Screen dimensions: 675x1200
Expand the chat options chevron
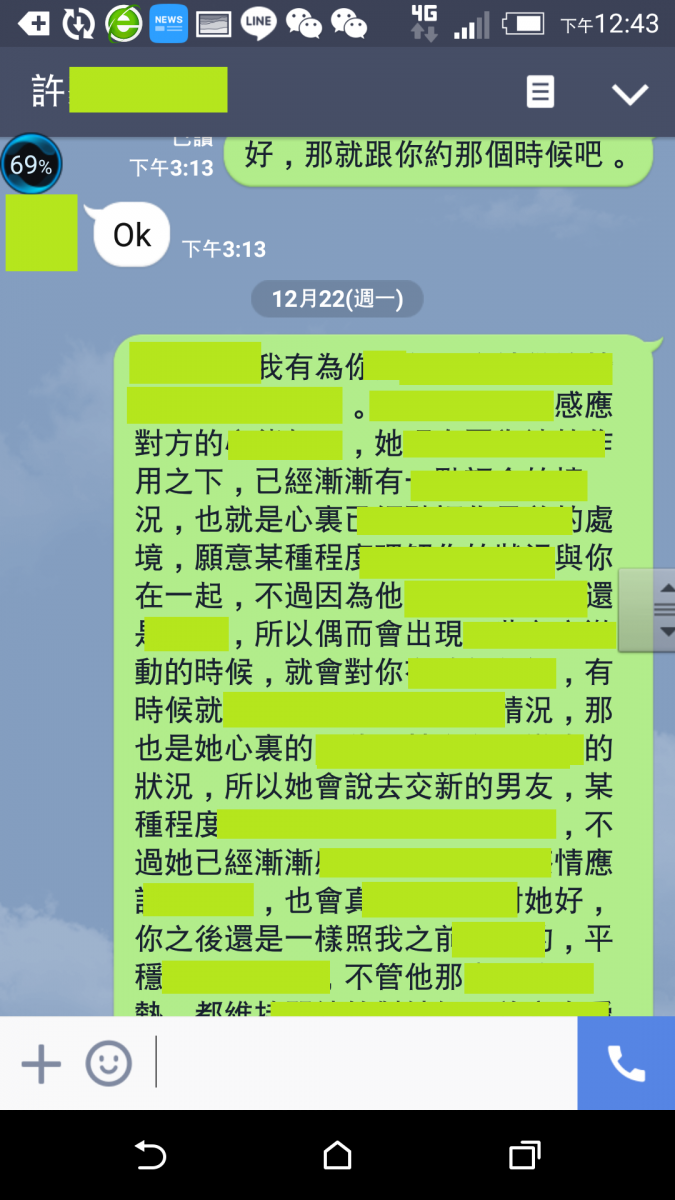(x=630, y=94)
